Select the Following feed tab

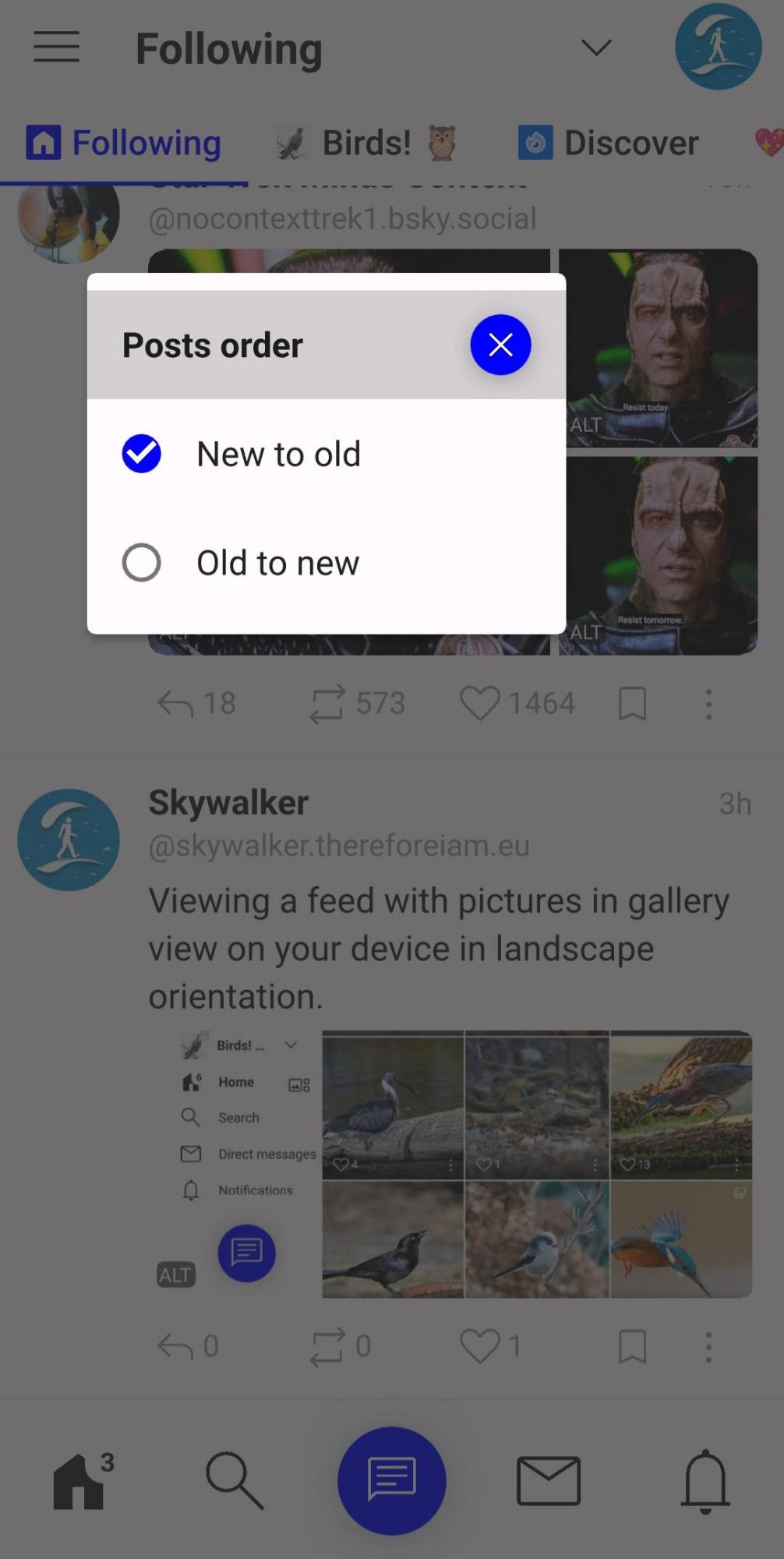pos(125,143)
